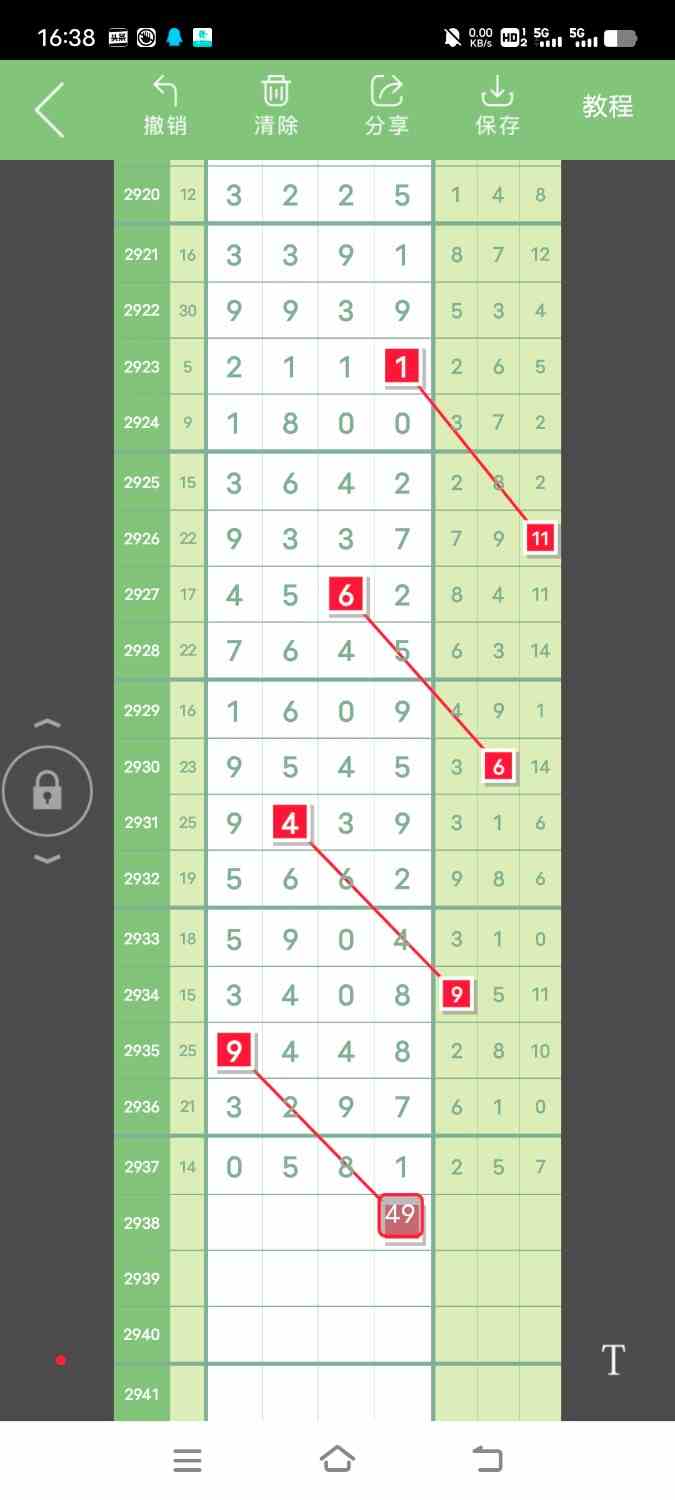The image size is (675, 1500).
Task: Tap the red marked 1 in row 2923
Action: pyautogui.click(x=402, y=367)
